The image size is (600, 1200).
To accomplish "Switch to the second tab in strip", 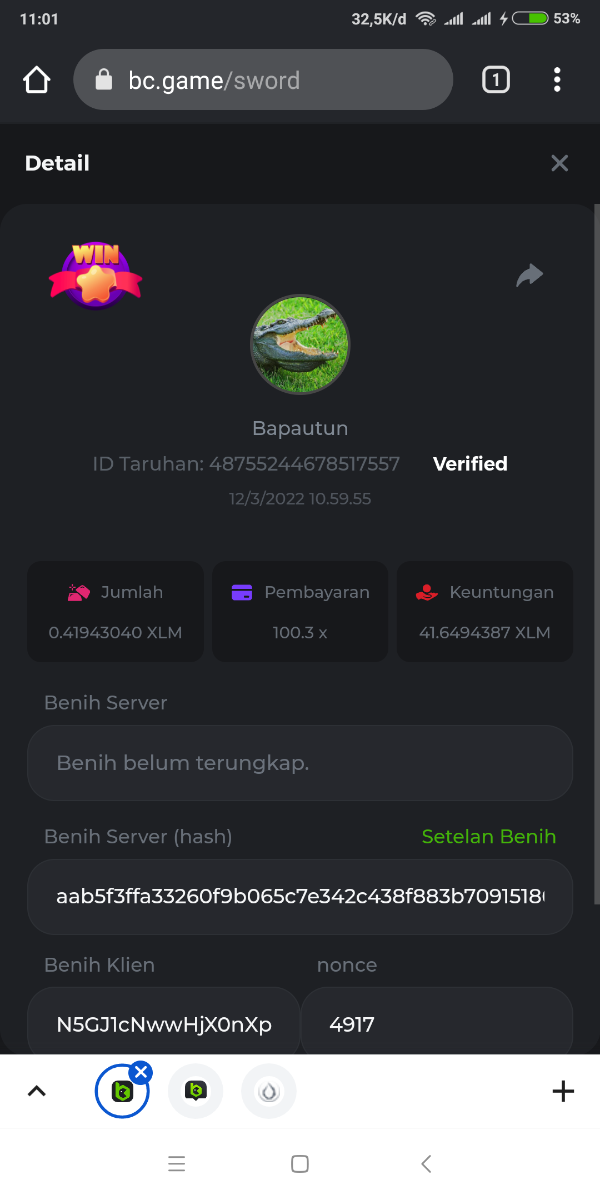I will coord(195,1091).
